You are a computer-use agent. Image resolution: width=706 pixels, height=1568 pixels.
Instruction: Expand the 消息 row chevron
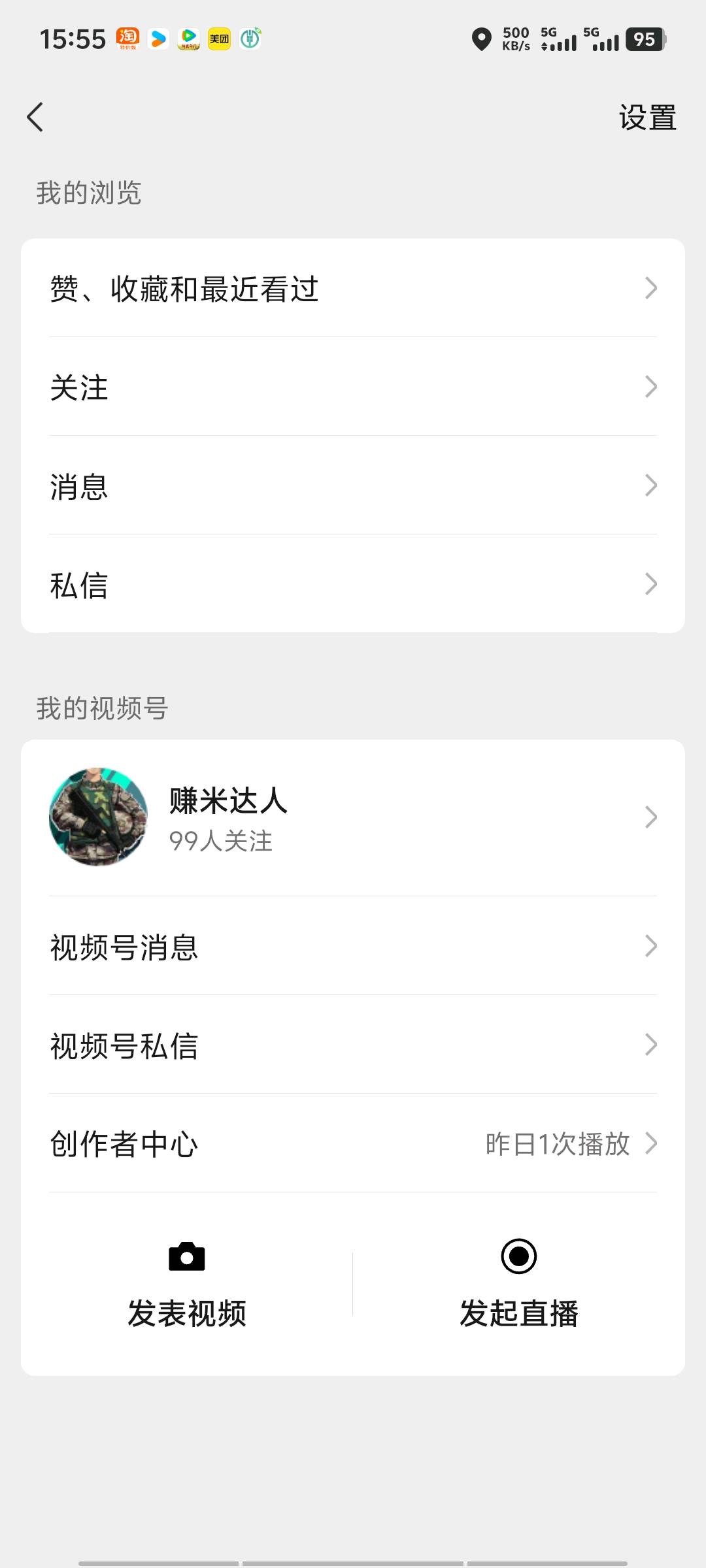tap(650, 485)
